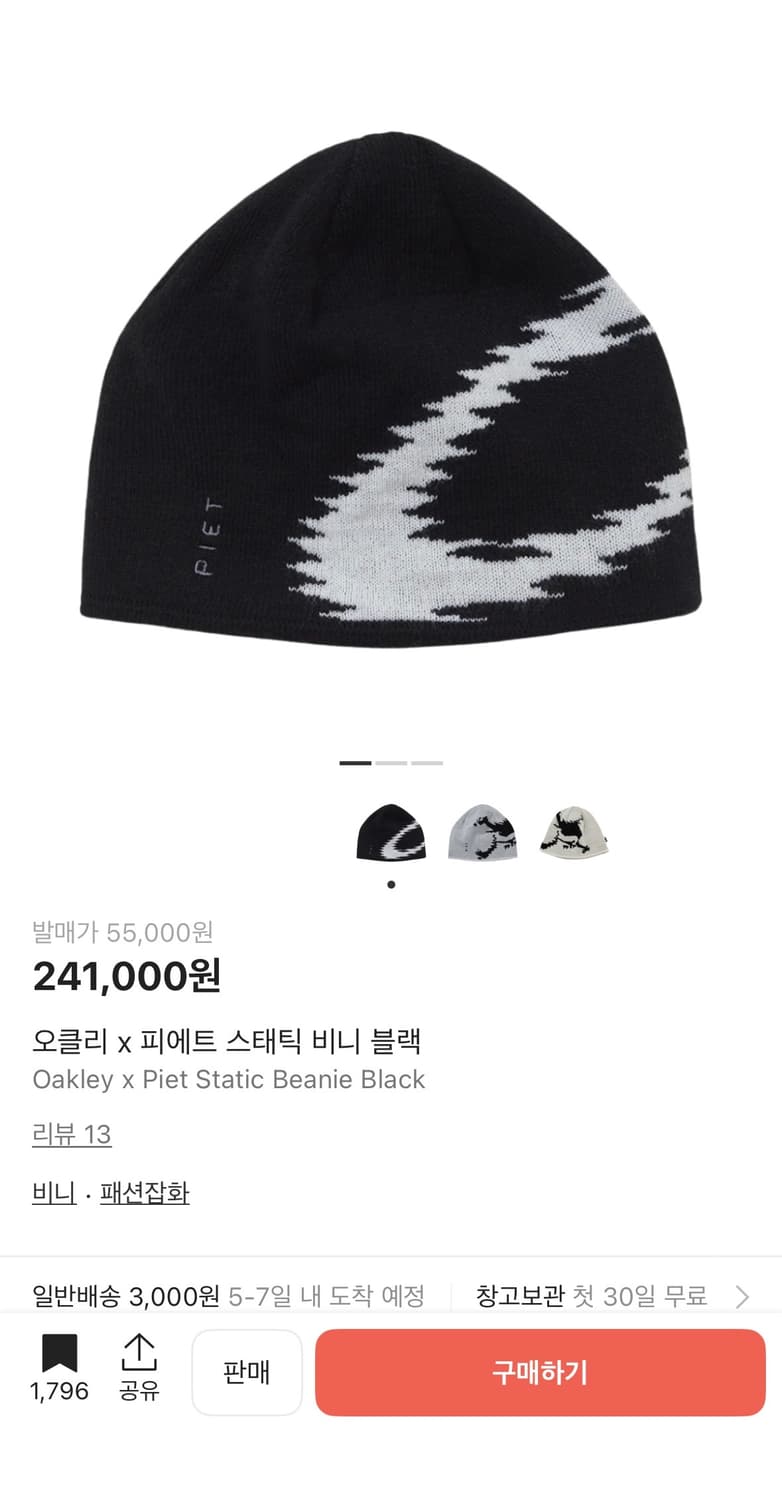This screenshot has height=1500, width=782.
Task: Open the 리뷰 13 reviews link
Action: (72, 1135)
